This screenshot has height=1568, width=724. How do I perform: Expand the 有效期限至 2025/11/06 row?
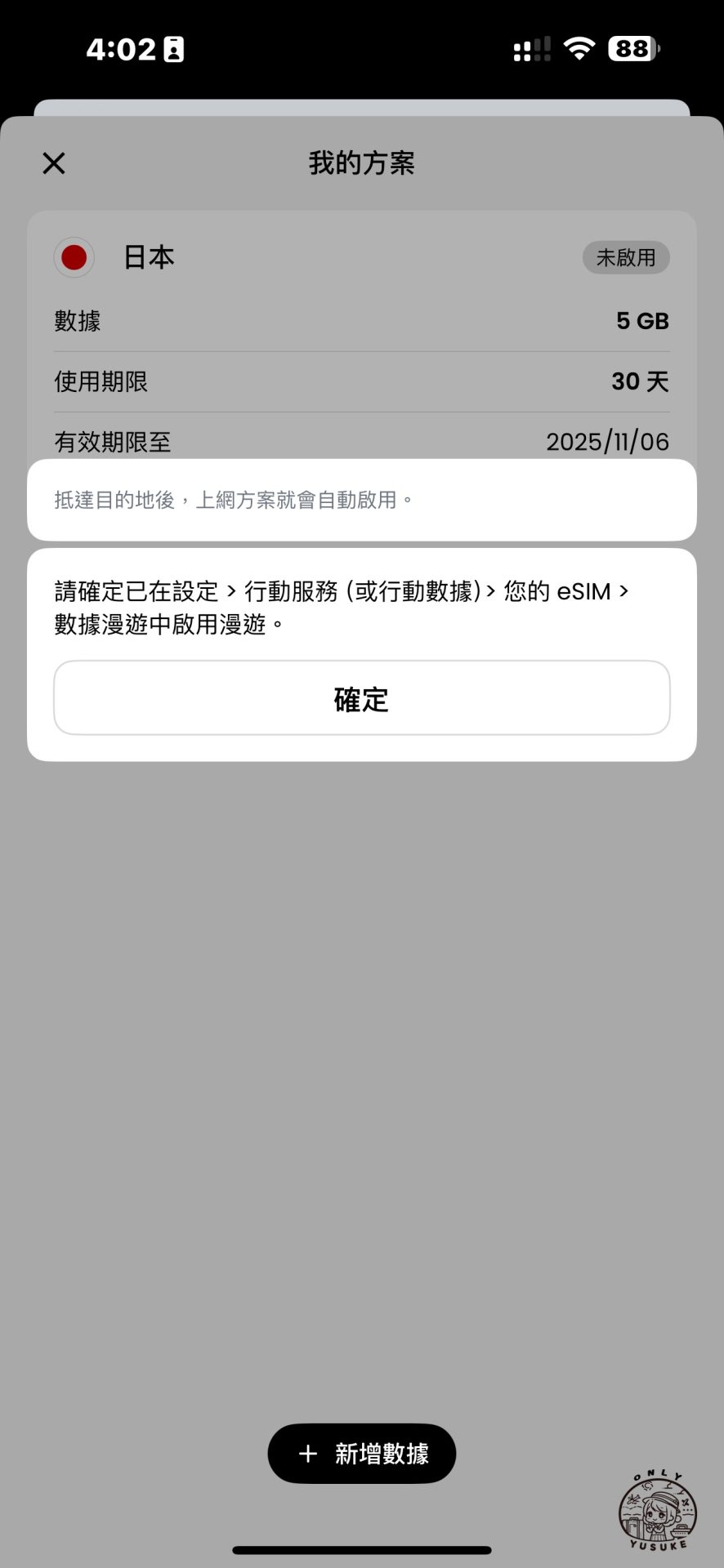362,442
